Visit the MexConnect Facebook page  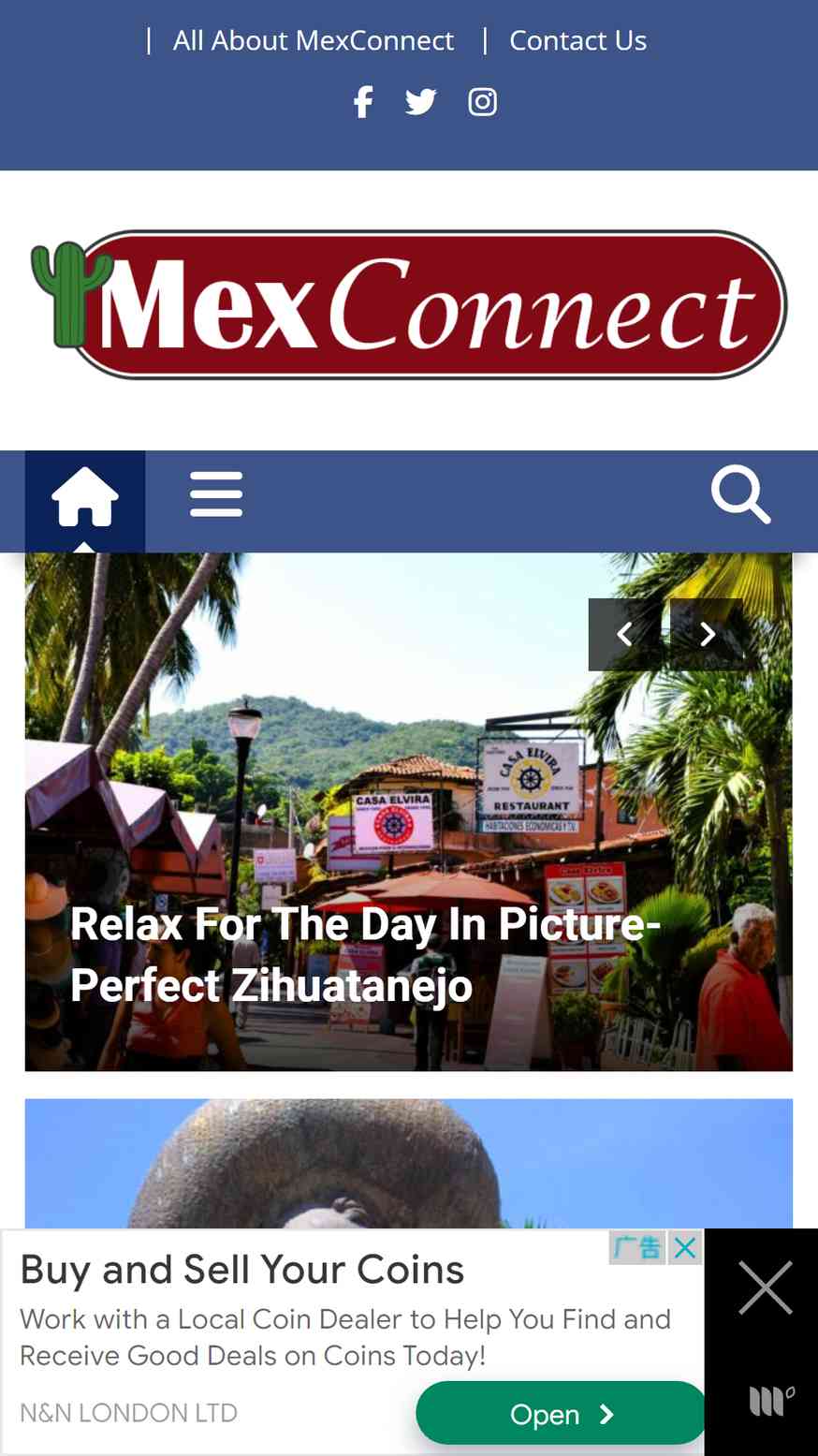[x=363, y=102]
